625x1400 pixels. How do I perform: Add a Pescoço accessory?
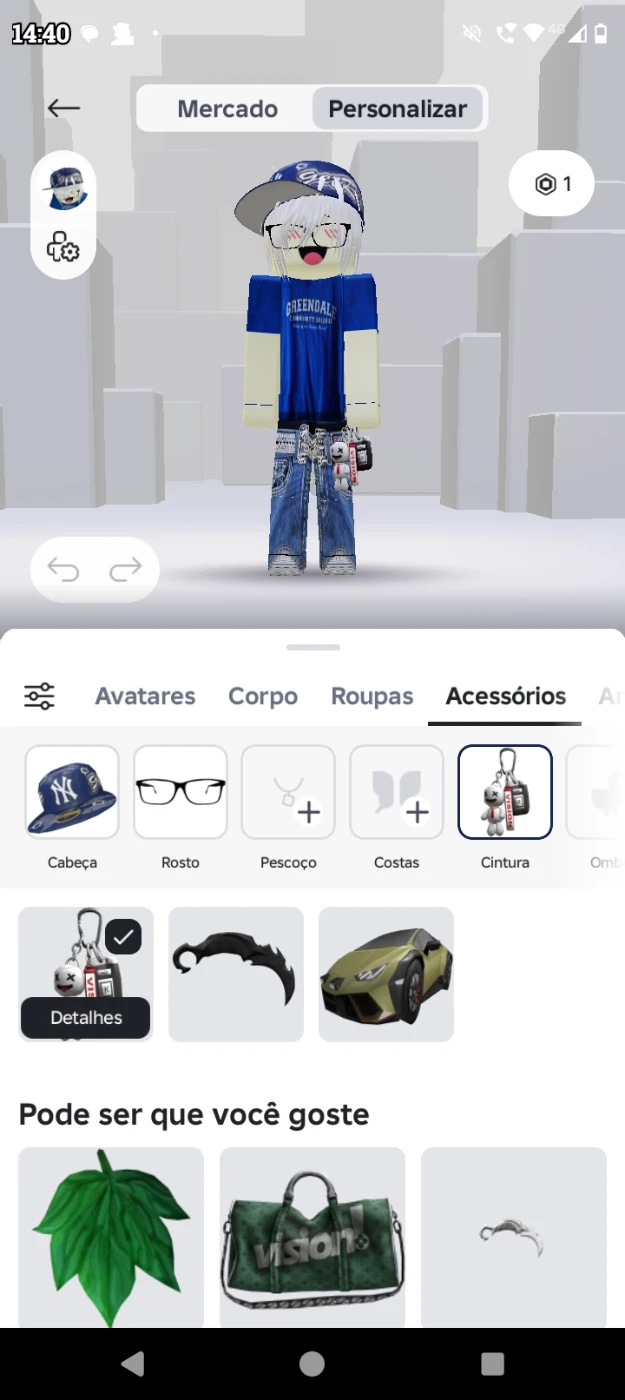[x=288, y=792]
